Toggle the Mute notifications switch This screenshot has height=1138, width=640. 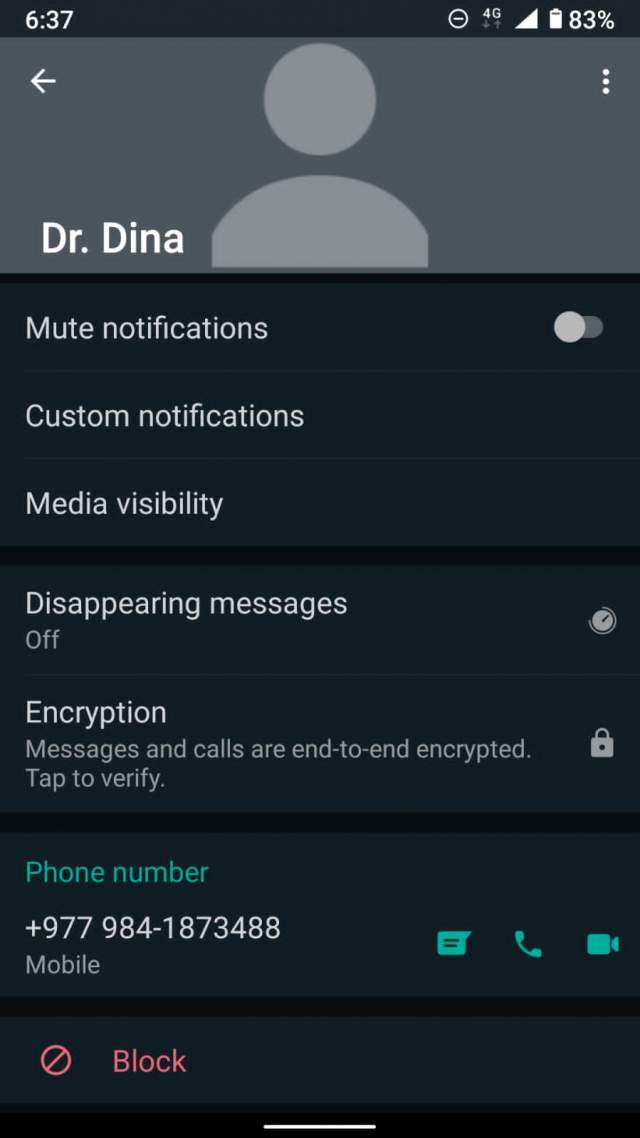(x=579, y=327)
